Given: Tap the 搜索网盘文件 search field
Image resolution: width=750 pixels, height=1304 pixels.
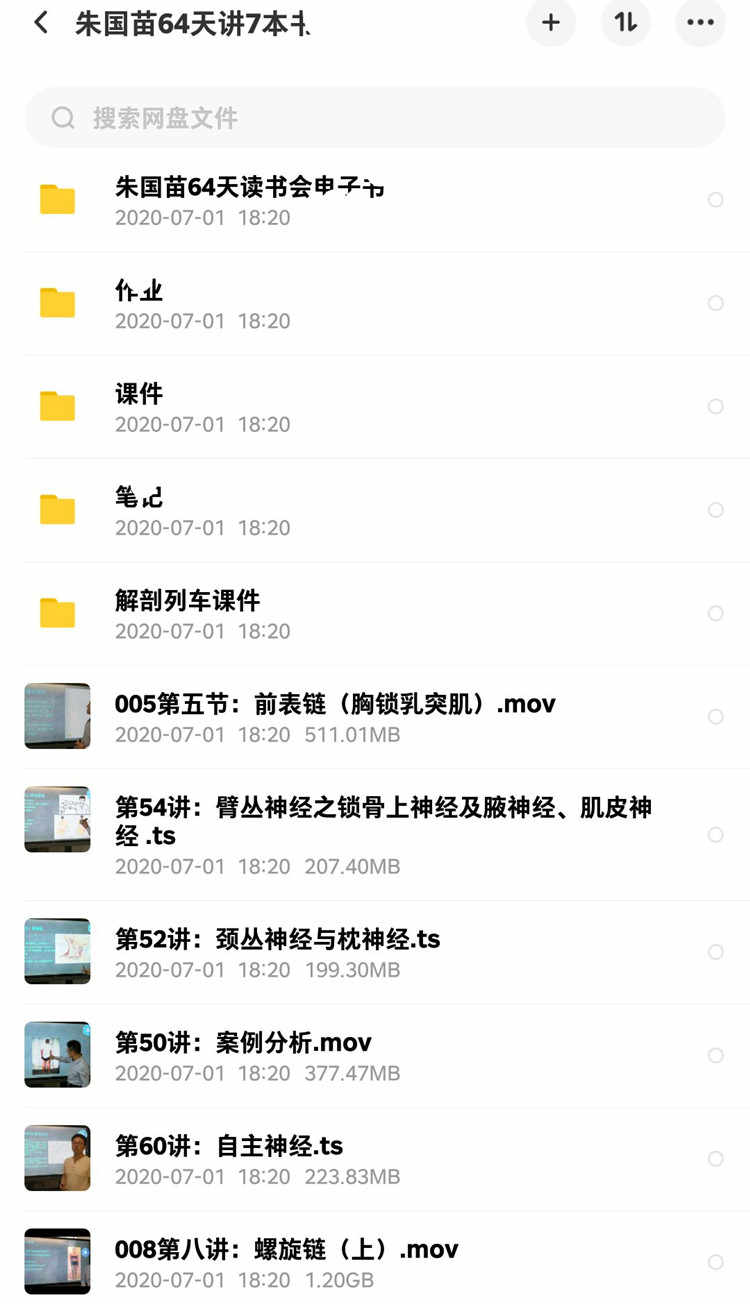Looking at the screenshot, I should point(375,117).
